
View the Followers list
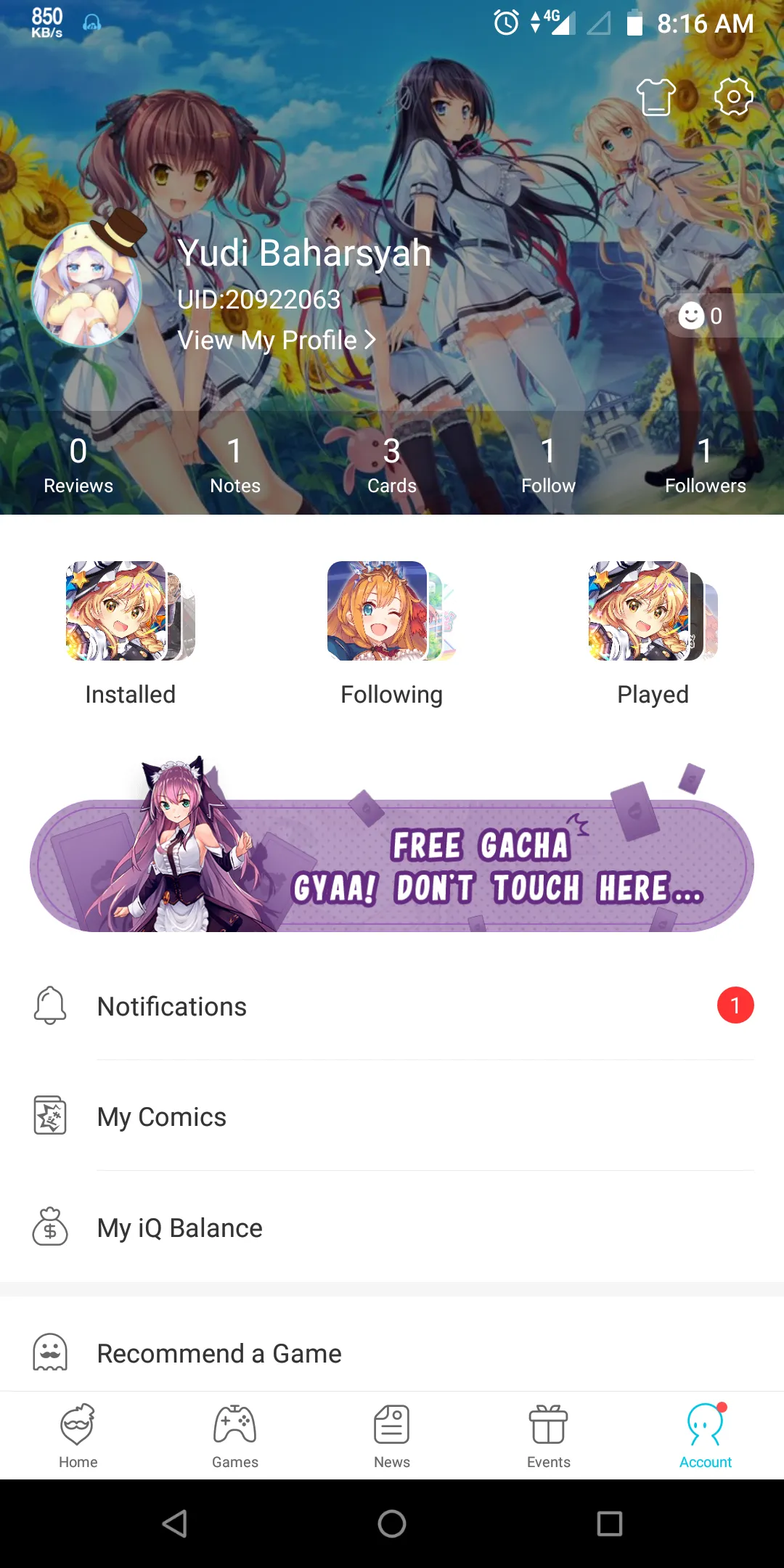(705, 465)
